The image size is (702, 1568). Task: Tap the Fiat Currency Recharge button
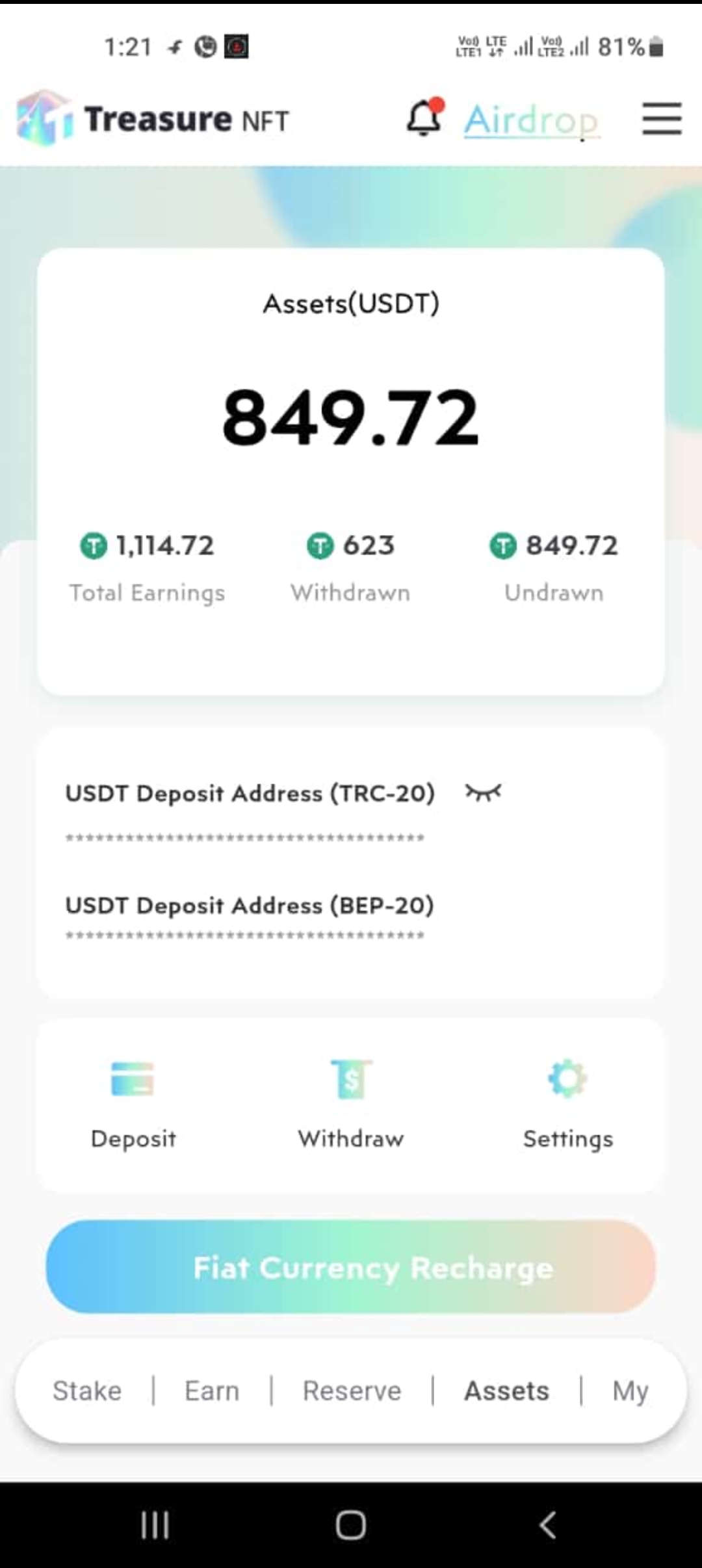pos(351,1267)
